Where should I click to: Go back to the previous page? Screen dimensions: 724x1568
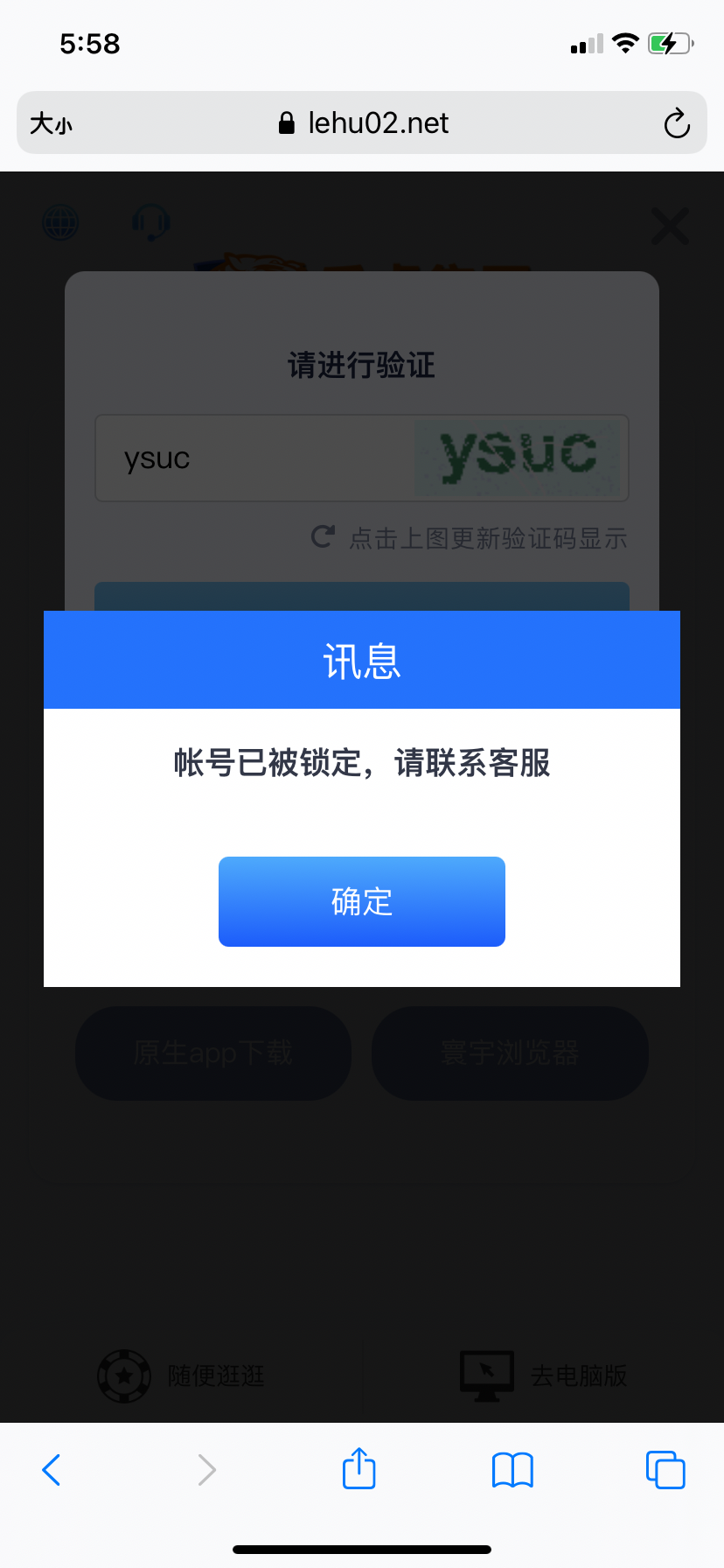(x=52, y=1469)
